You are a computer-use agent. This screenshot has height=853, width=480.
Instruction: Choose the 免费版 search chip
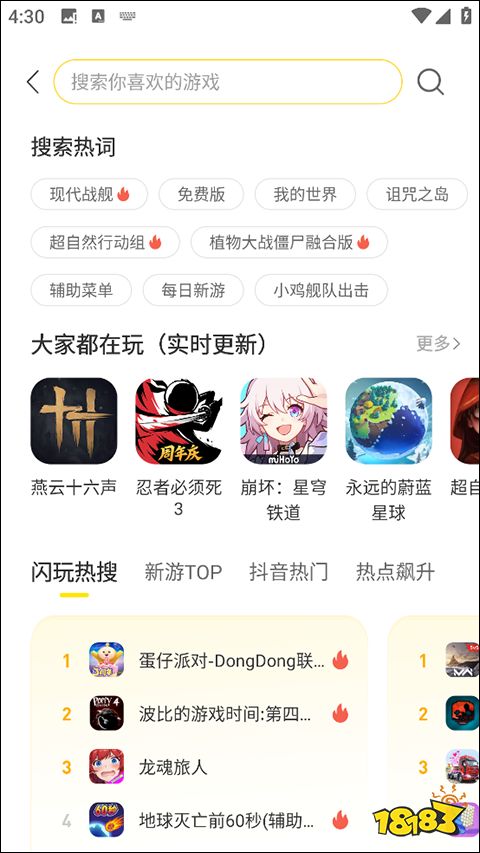201,194
